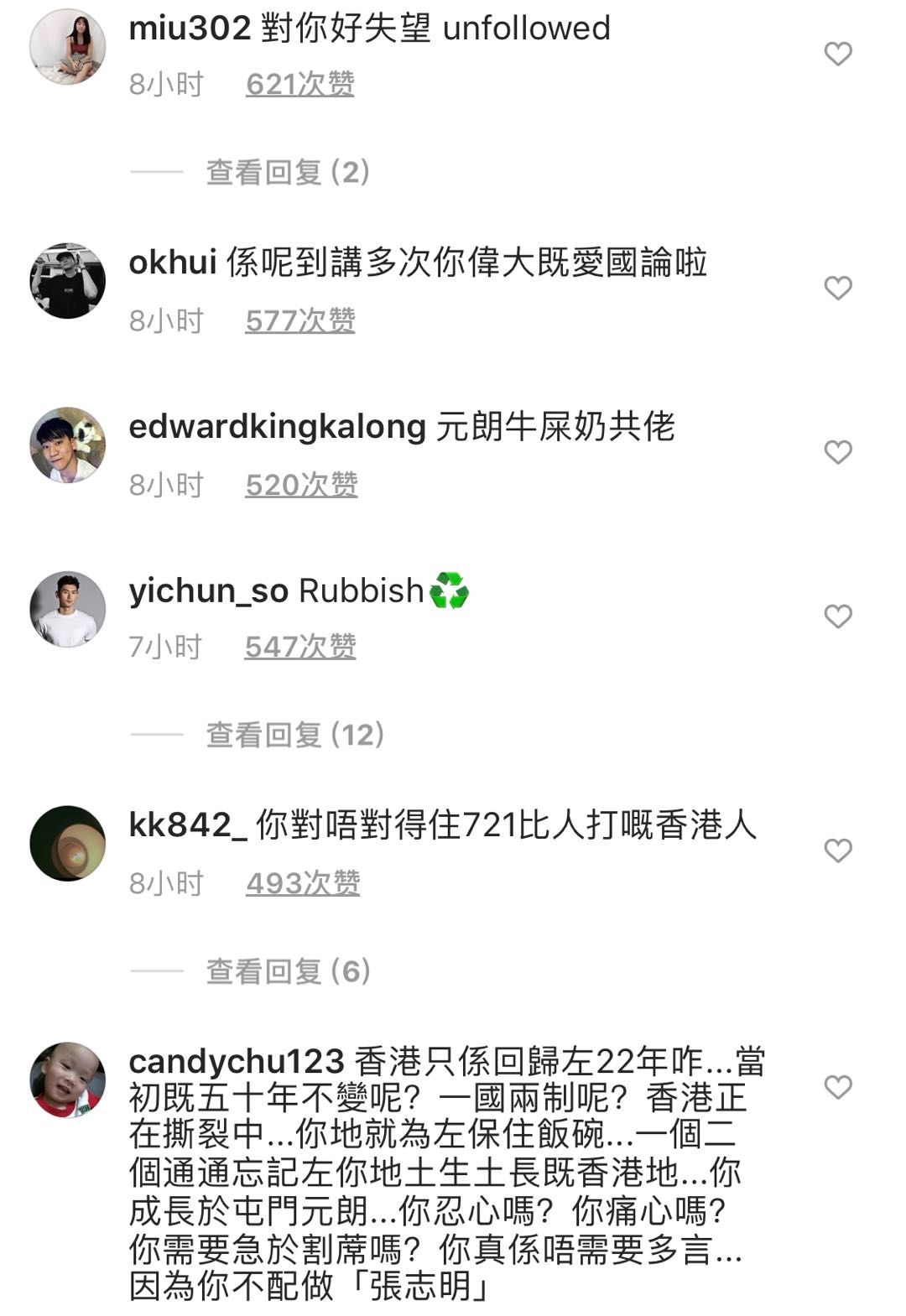The image size is (906, 1316).
Task: View the 520 likes on edwardkingkalong's comment
Action: click(x=301, y=485)
